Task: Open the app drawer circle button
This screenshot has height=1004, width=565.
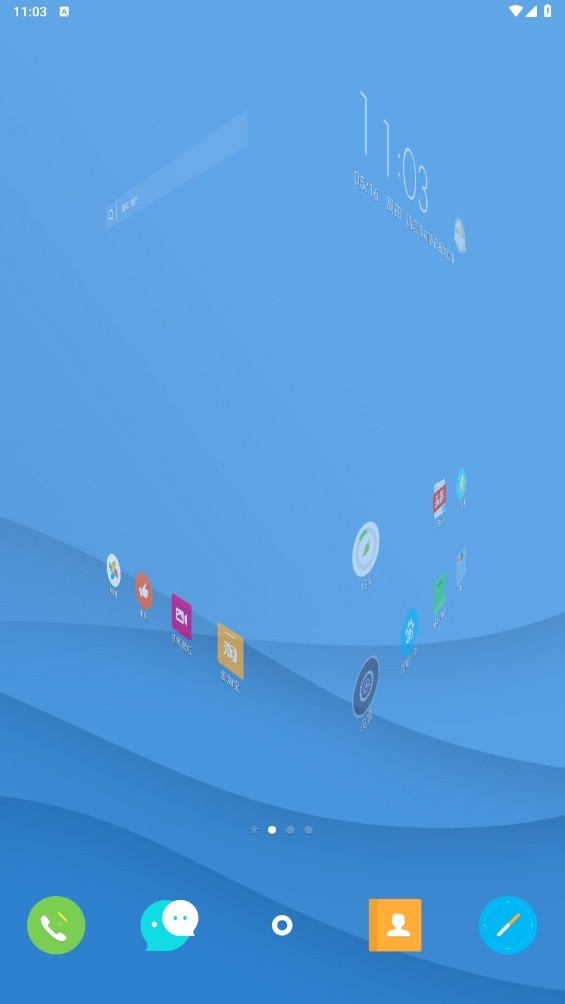Action: click(282, 925)
